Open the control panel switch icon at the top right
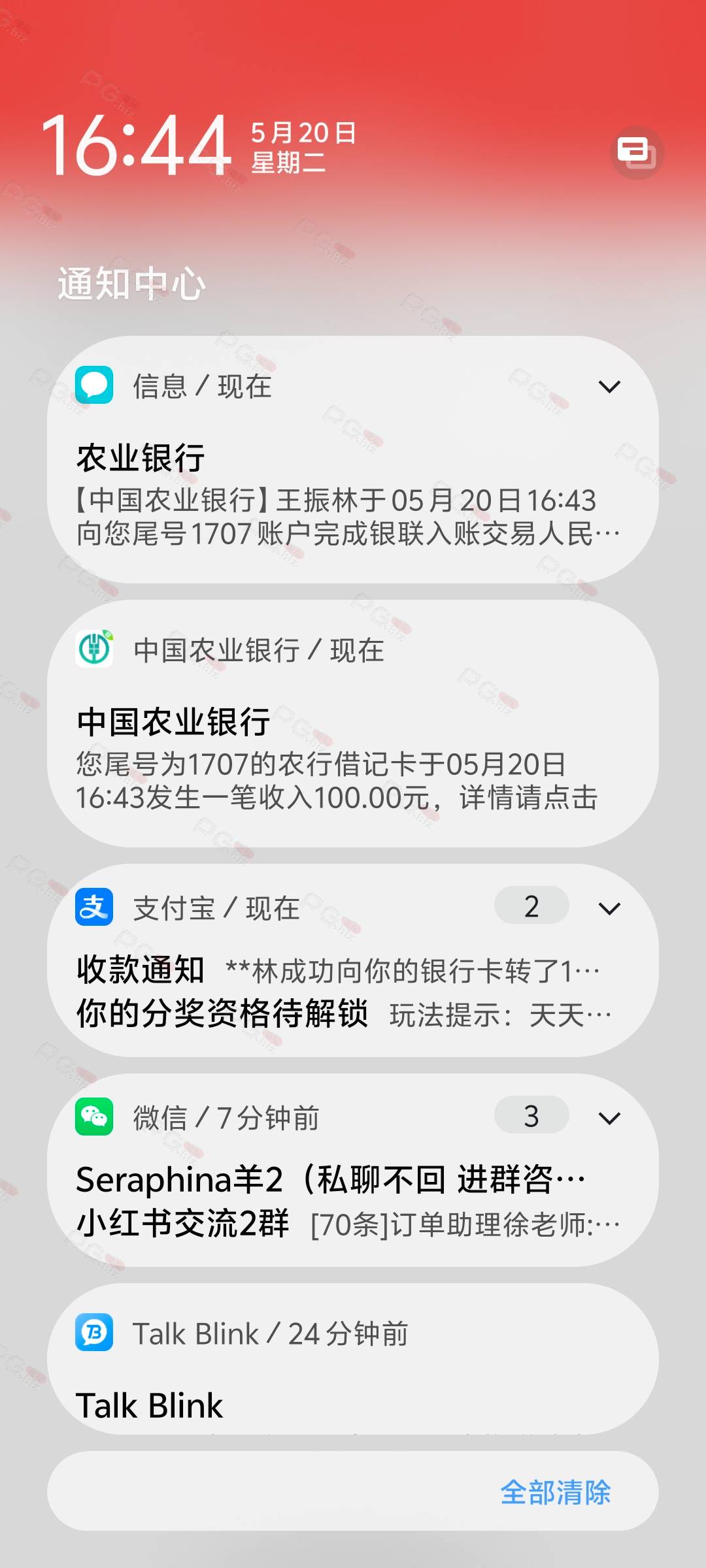The width and height of the screenshot is (706, 1568). coord(637,152)
